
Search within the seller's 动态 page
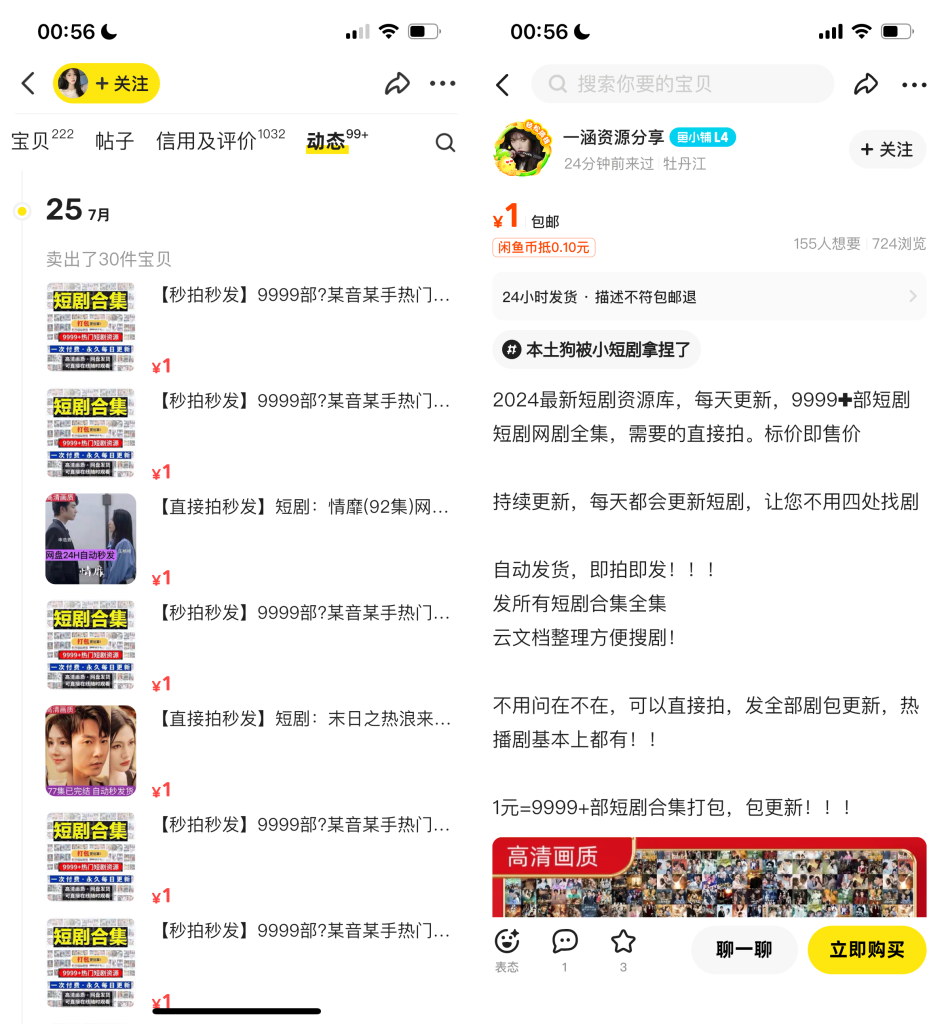click(445, 143)
